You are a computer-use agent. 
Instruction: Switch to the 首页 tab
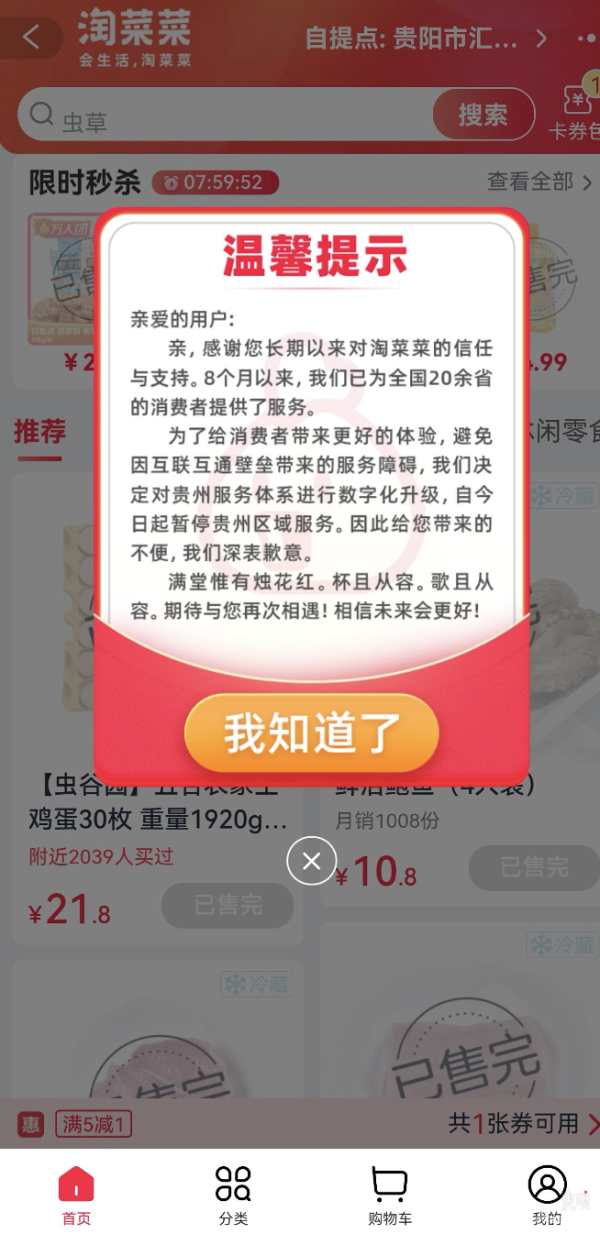(76, 1196)
